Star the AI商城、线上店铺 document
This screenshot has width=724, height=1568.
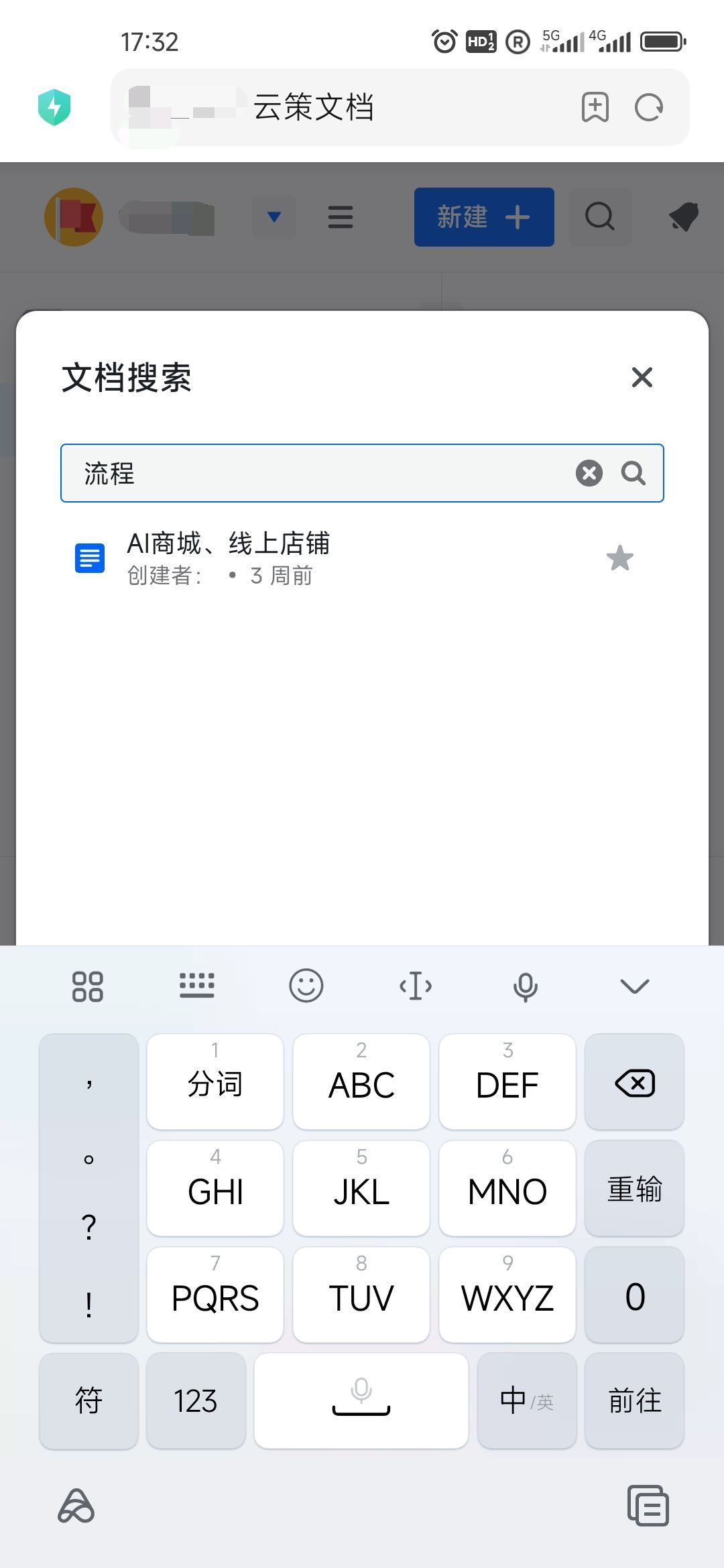(x=620, y=558)
